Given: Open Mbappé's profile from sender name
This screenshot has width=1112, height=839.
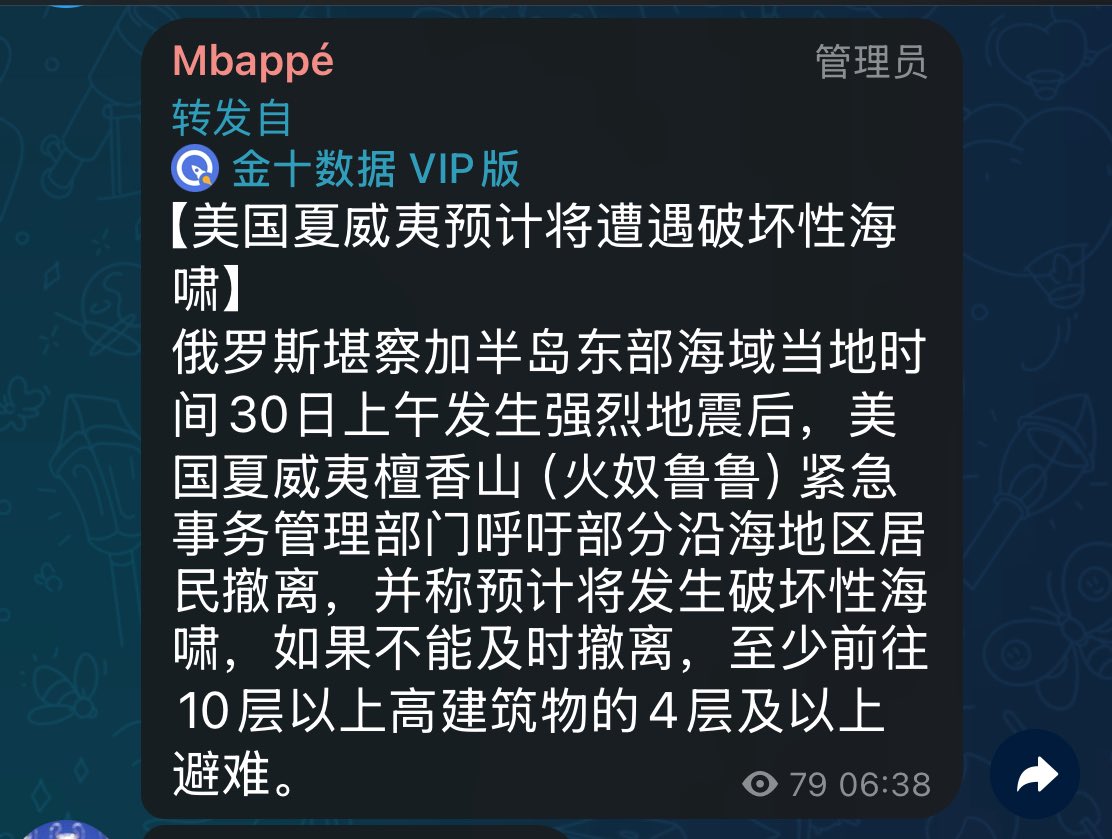Looking at the screenshot, I should click(252, 62).
